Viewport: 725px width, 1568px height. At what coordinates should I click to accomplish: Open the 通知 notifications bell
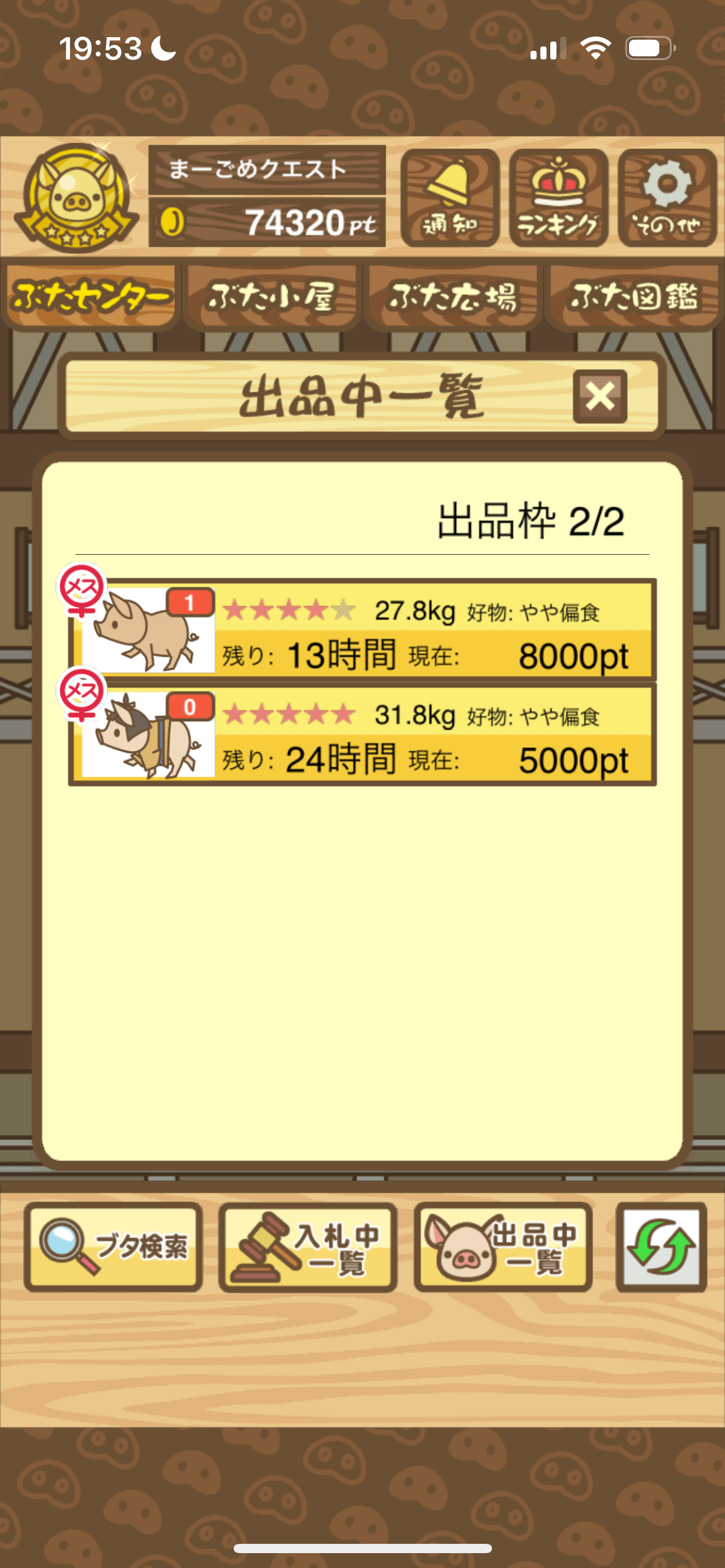tap(450, 198)
